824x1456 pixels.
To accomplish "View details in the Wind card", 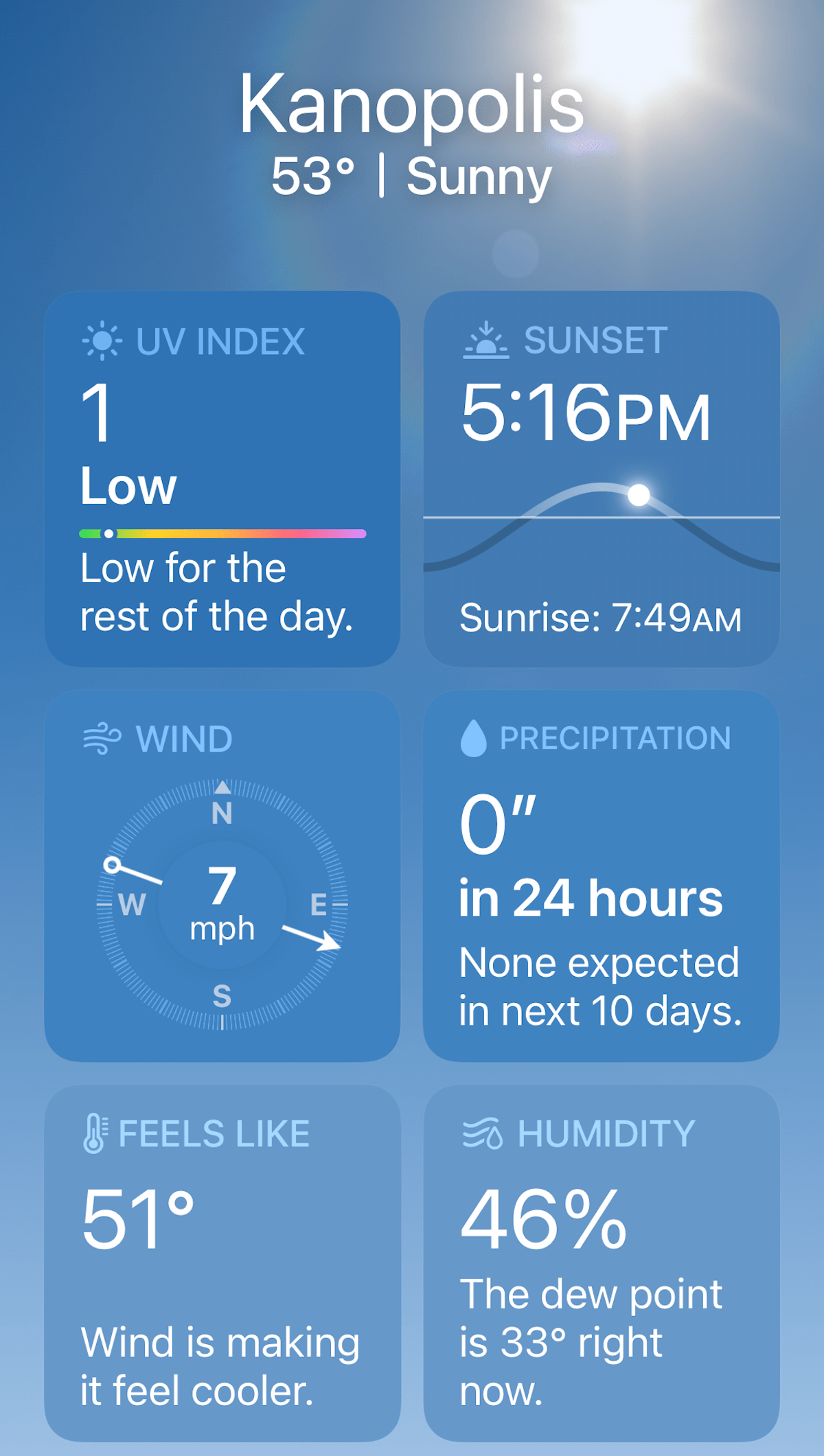I will pyautogui.click(x=222, y=876).
